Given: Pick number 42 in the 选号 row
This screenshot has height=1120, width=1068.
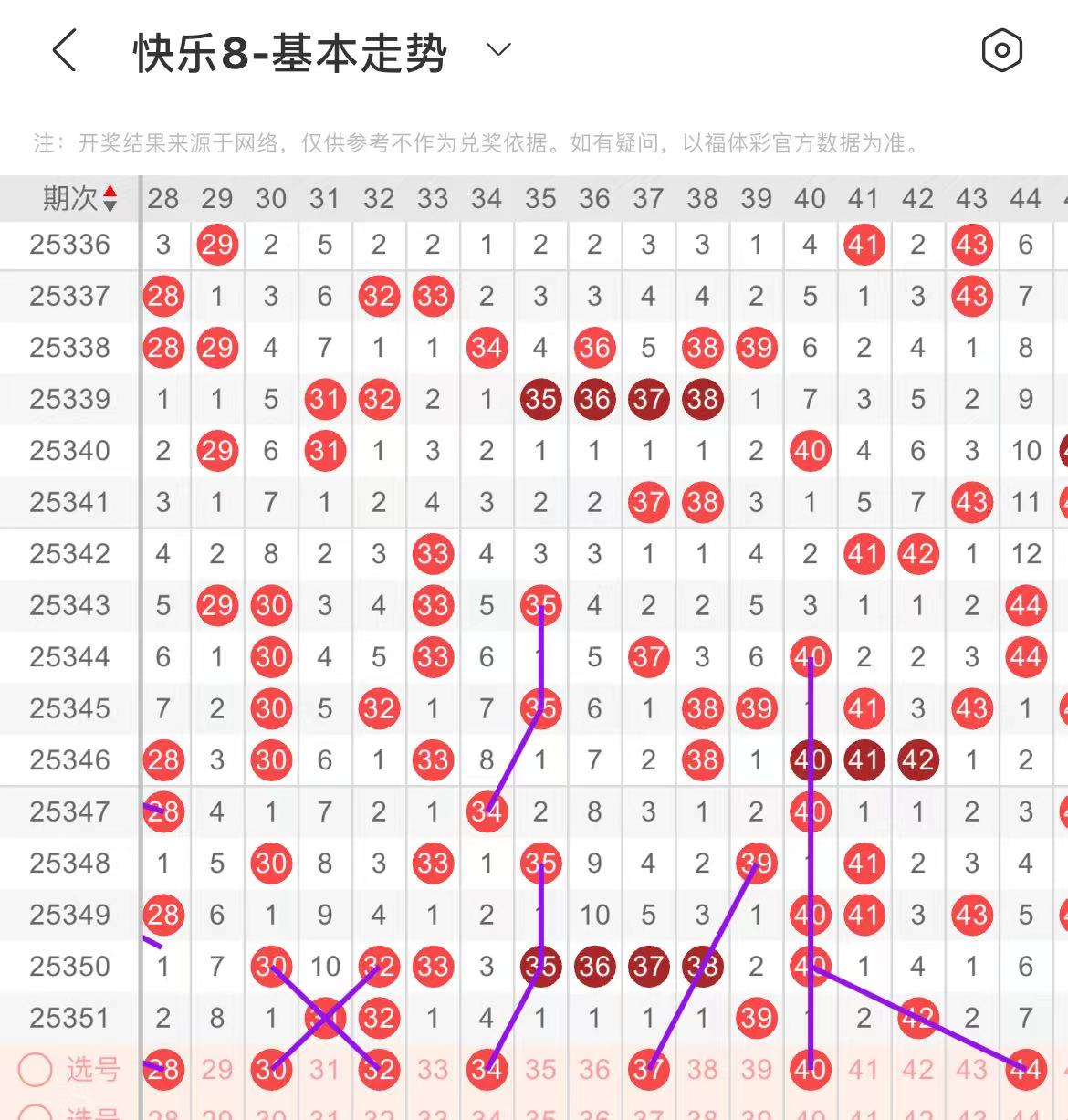Looking at the screenshot, I should pos(917,1069).
